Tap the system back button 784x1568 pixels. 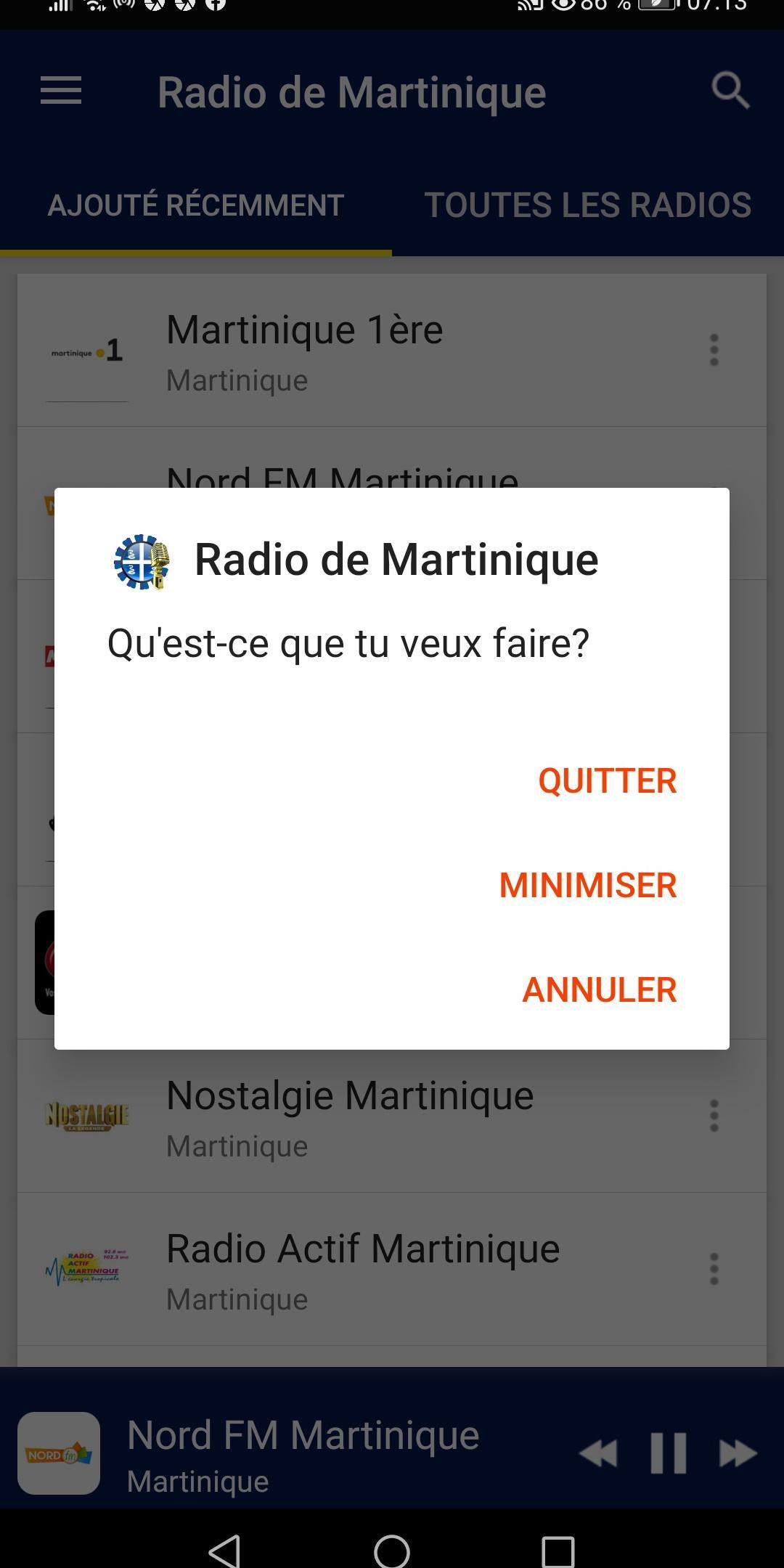point(225,1552)
